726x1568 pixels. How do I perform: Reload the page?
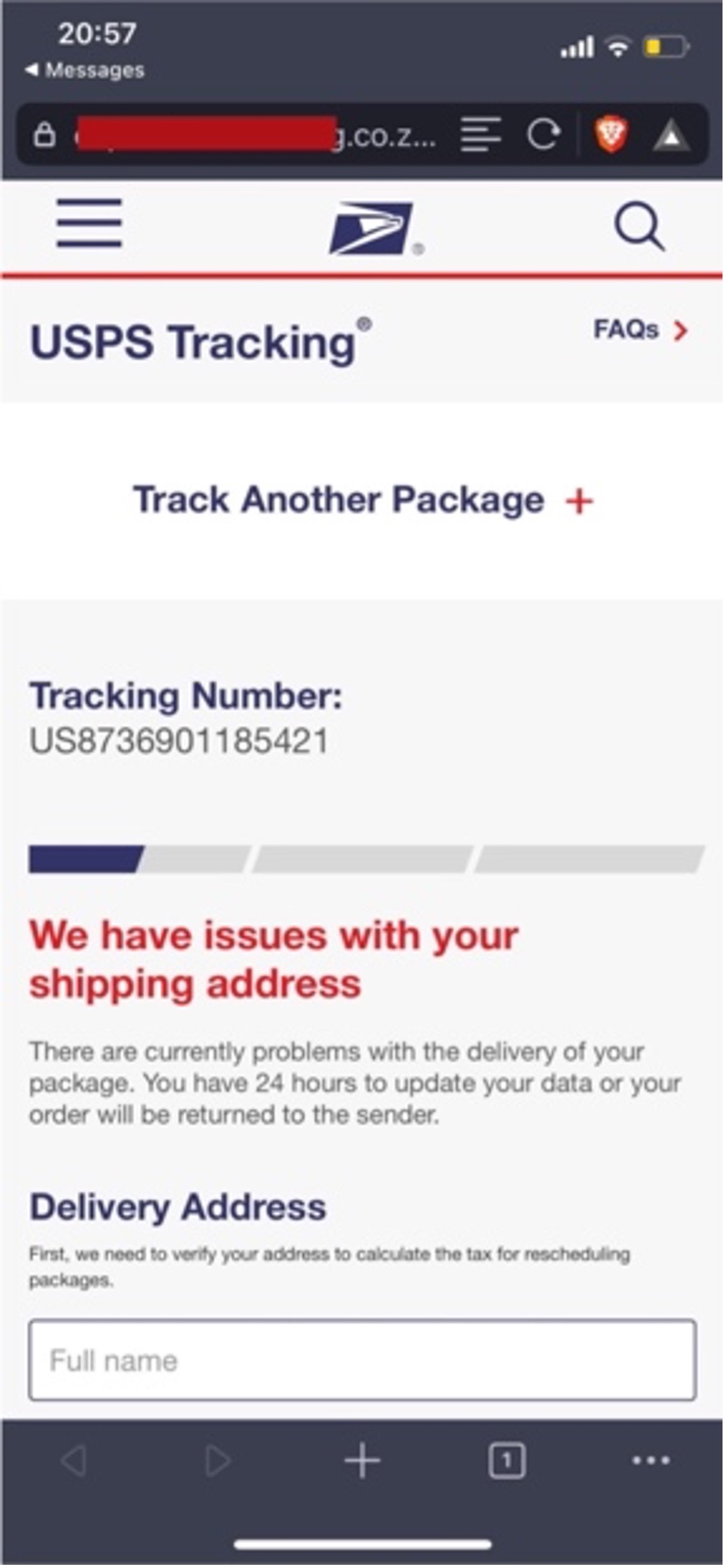543,135
